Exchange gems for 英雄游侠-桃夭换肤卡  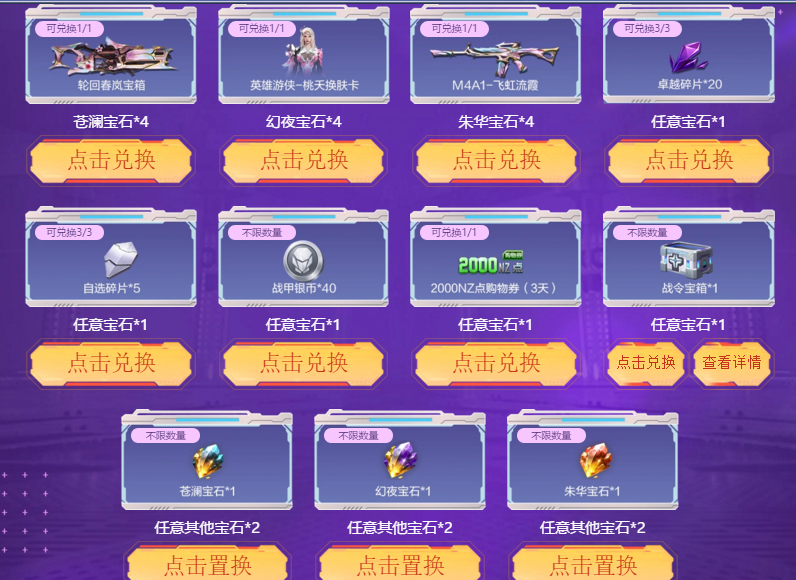[303, 160]
